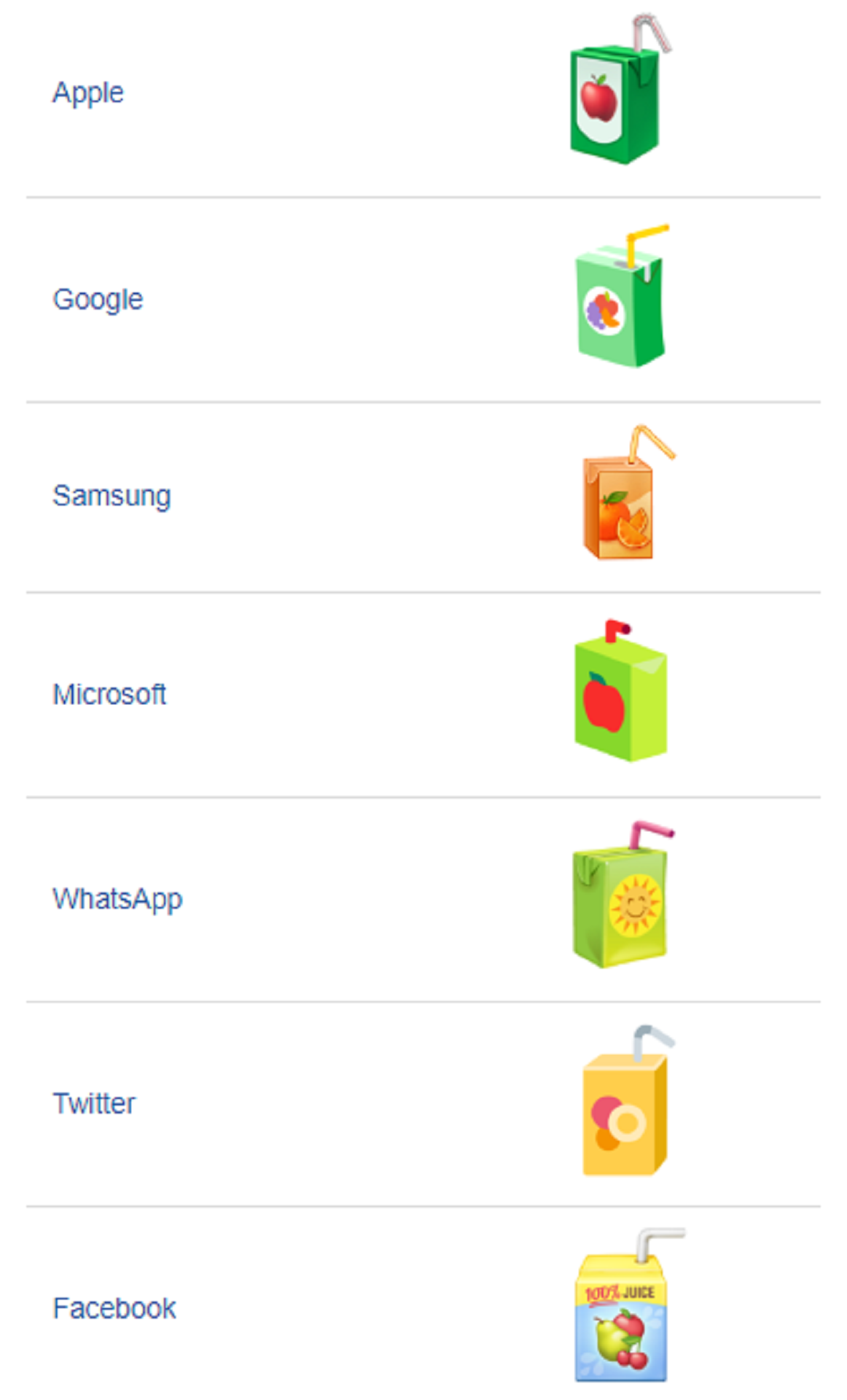847x1400 pixels.
Task: Open the Facebook vendor link
Action: [x=114, y=1308]
